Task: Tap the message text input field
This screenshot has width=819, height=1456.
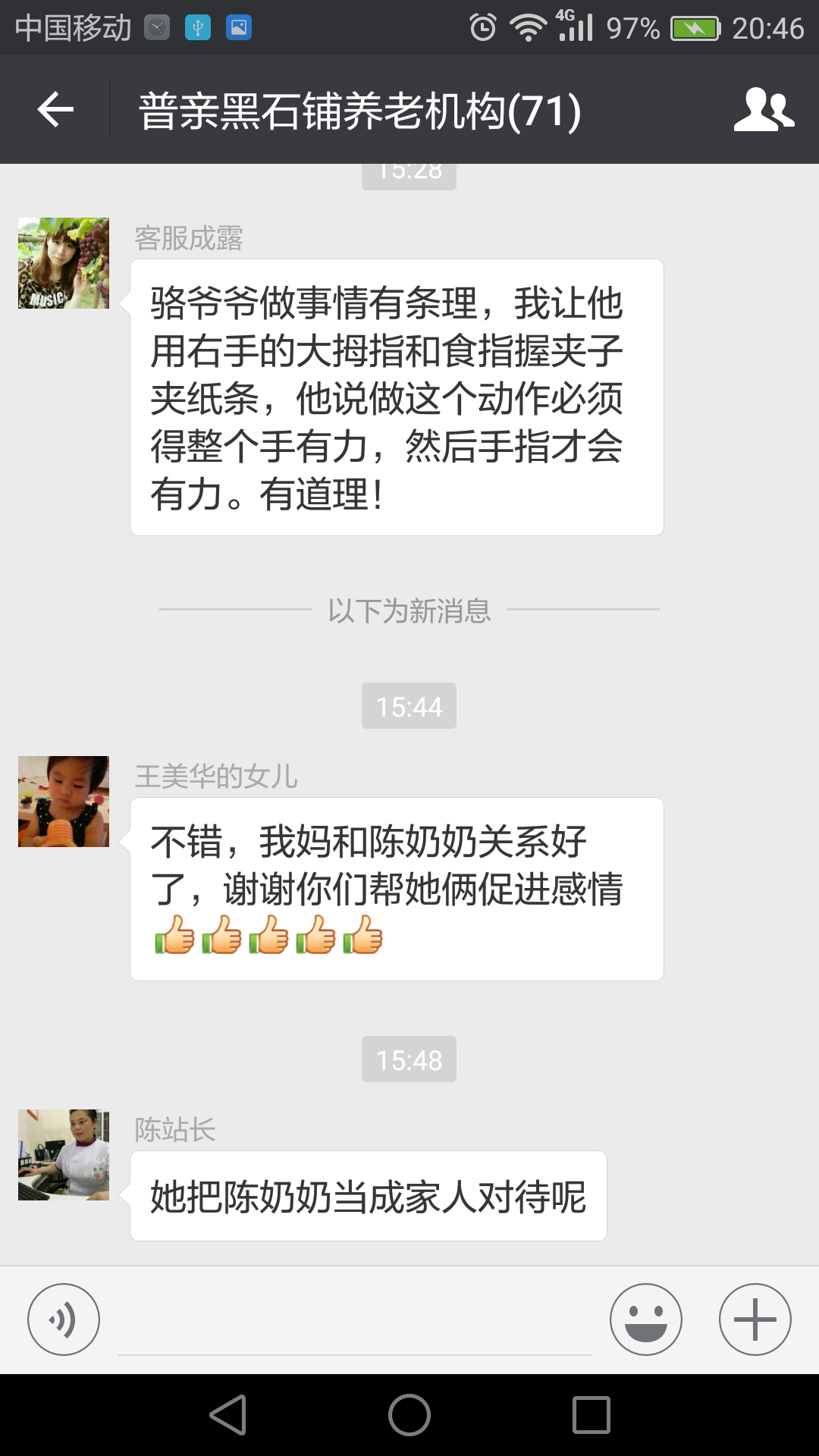Action: tap(354, 1323)
